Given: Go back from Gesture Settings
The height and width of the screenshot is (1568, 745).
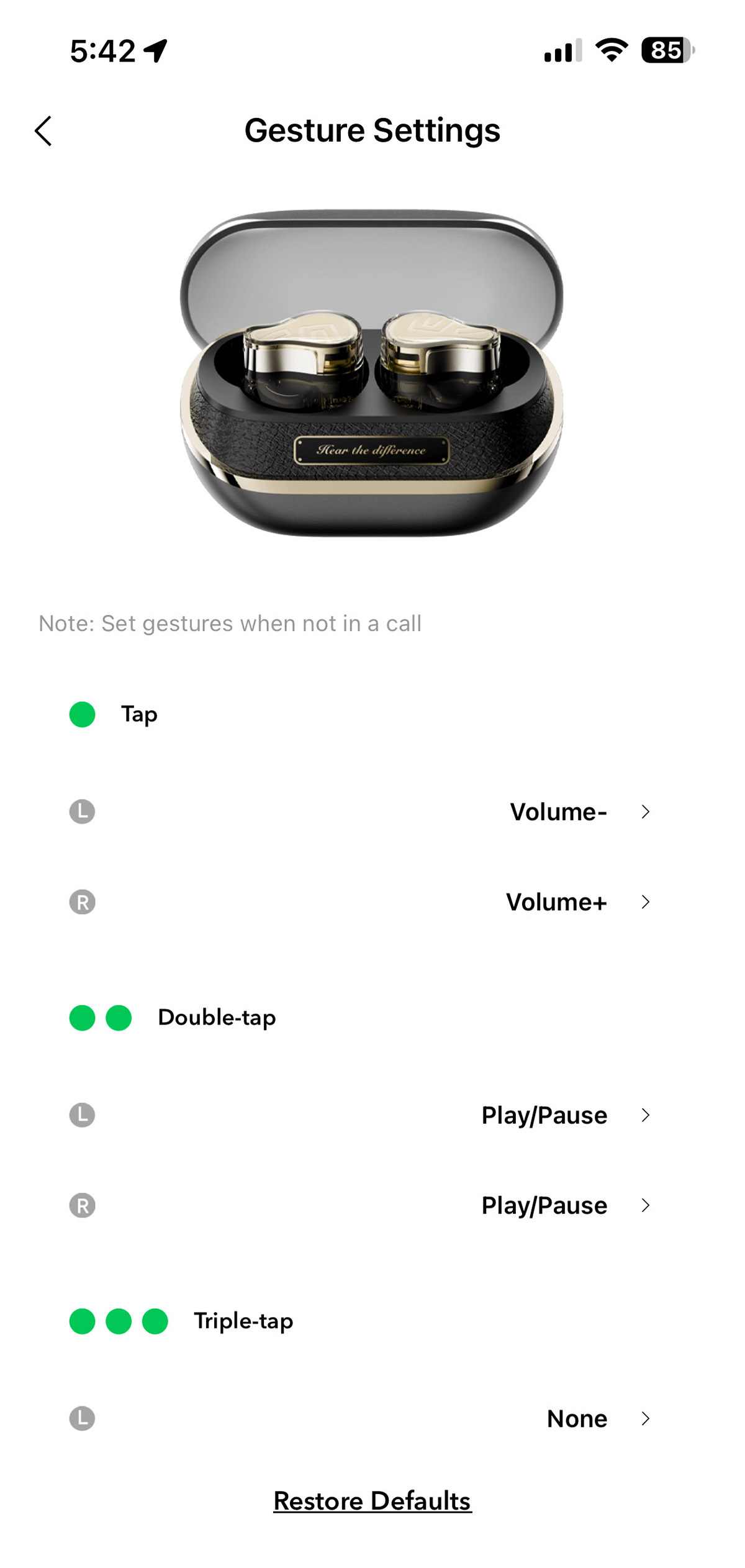Looking at the screenshot, I should [x=43, y=131].
